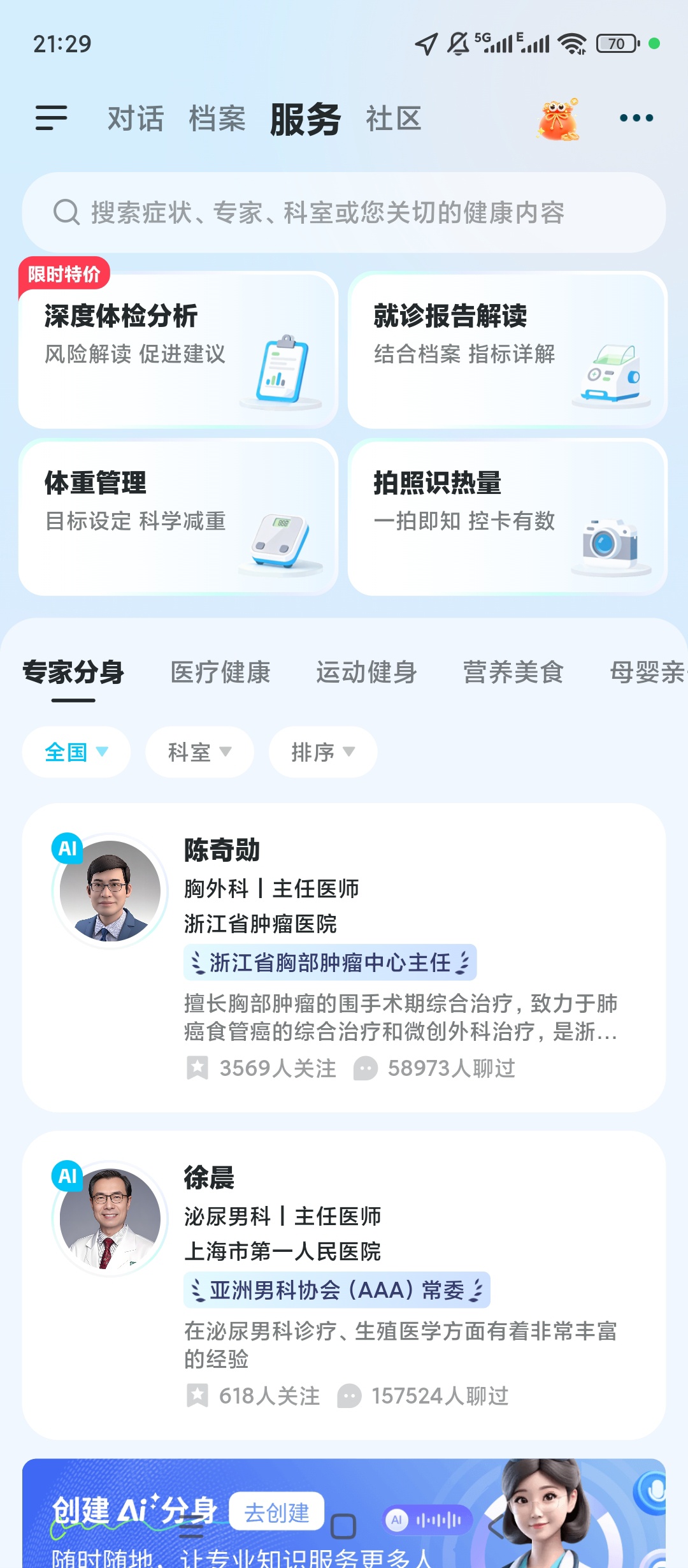Open the 深度体检分析 card
Image resolution: width=688 pixels, height=1568 pixels.
[178, 351]
